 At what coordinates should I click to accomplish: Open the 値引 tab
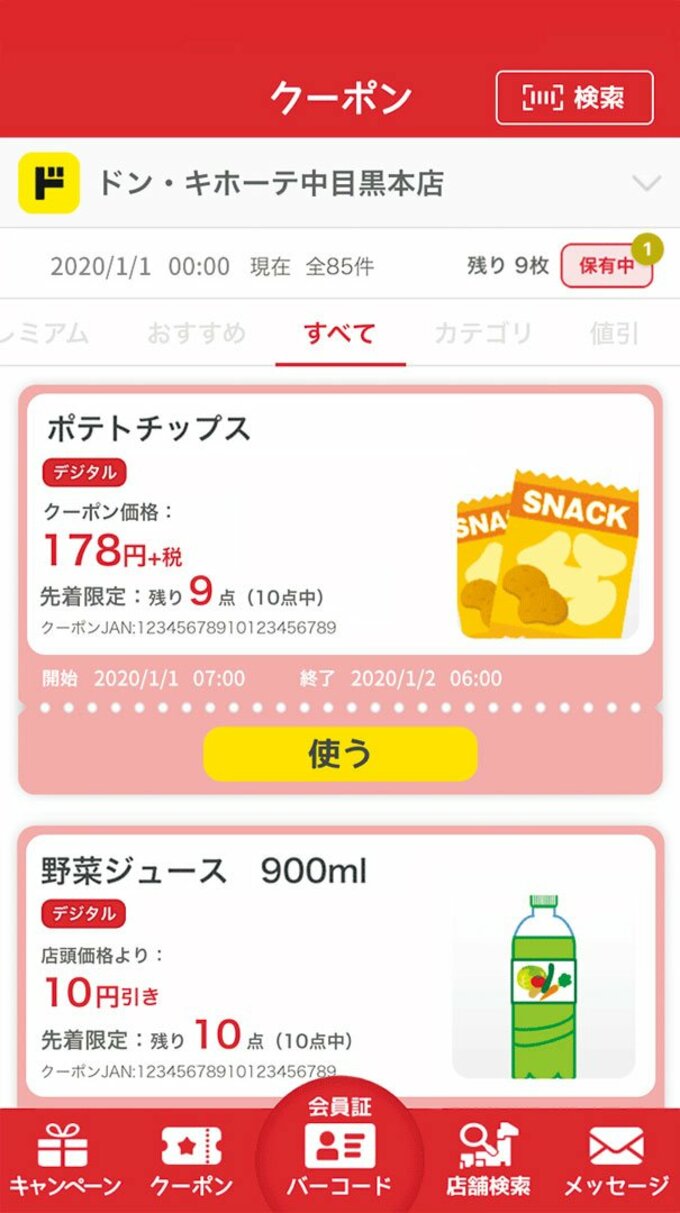pos(614,333)
